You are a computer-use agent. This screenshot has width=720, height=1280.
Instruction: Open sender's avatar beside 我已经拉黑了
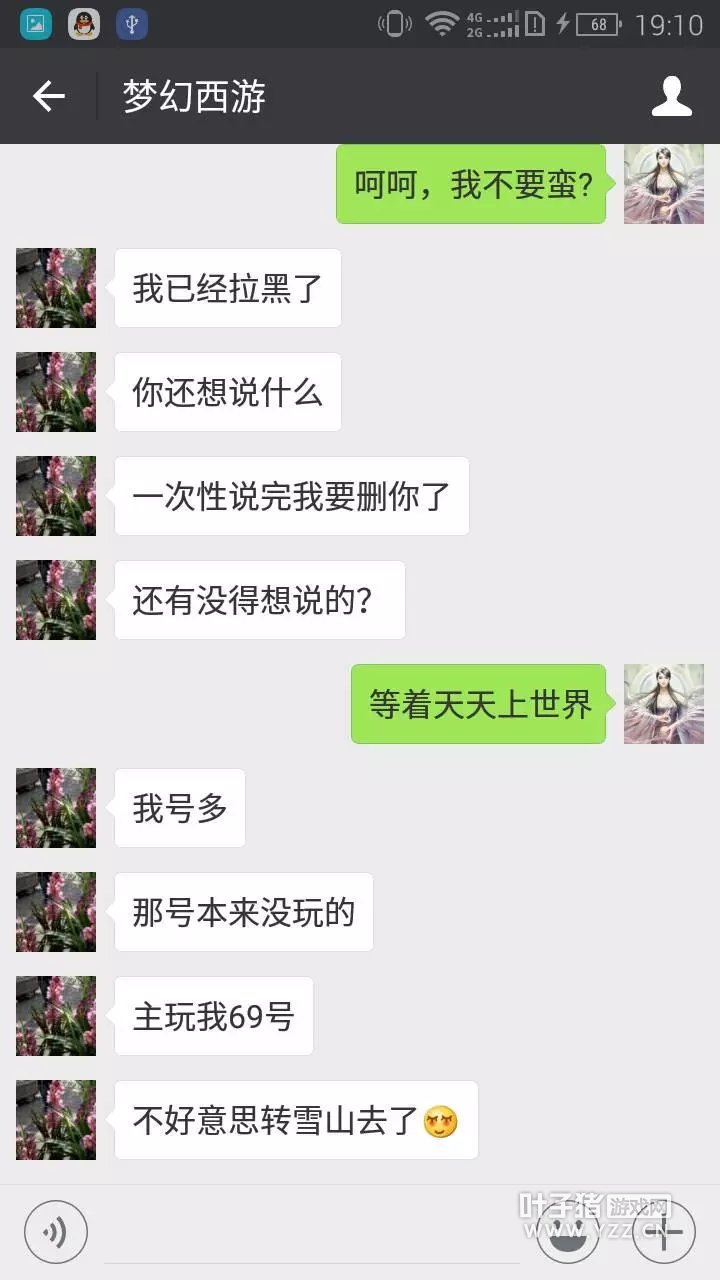[x=56, y=288]
